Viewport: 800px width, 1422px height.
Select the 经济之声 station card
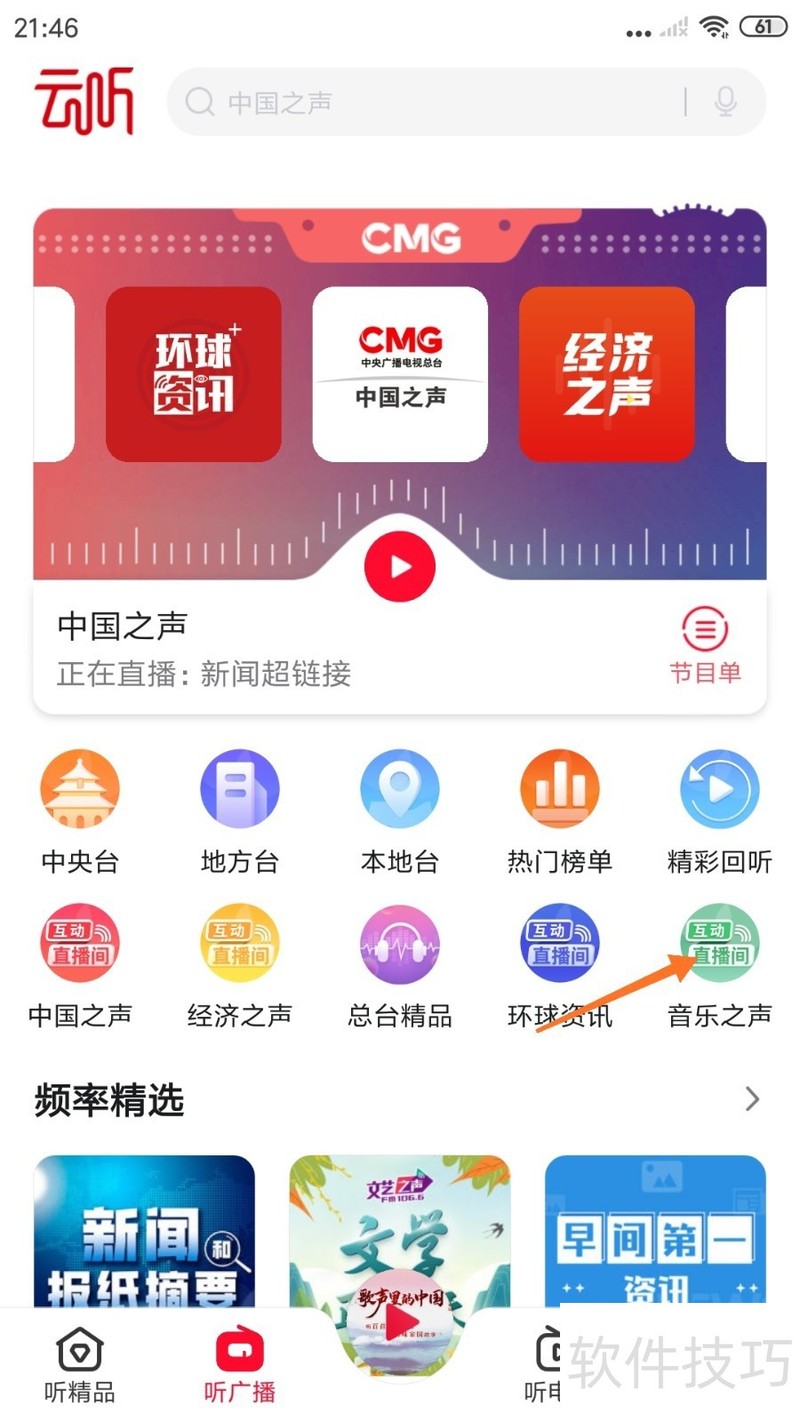(606, 374)
